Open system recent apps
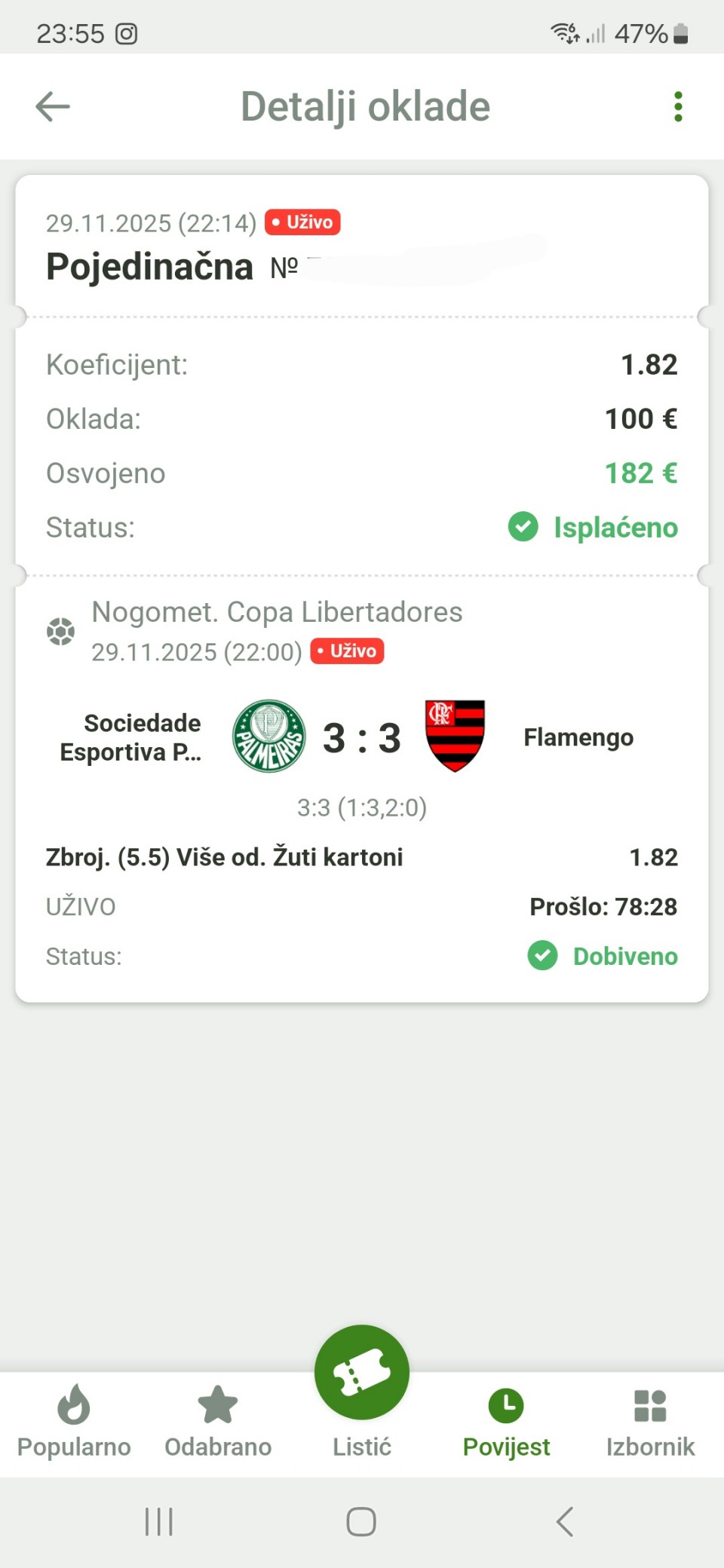 pyautogui.click(x=159, y=1521)
